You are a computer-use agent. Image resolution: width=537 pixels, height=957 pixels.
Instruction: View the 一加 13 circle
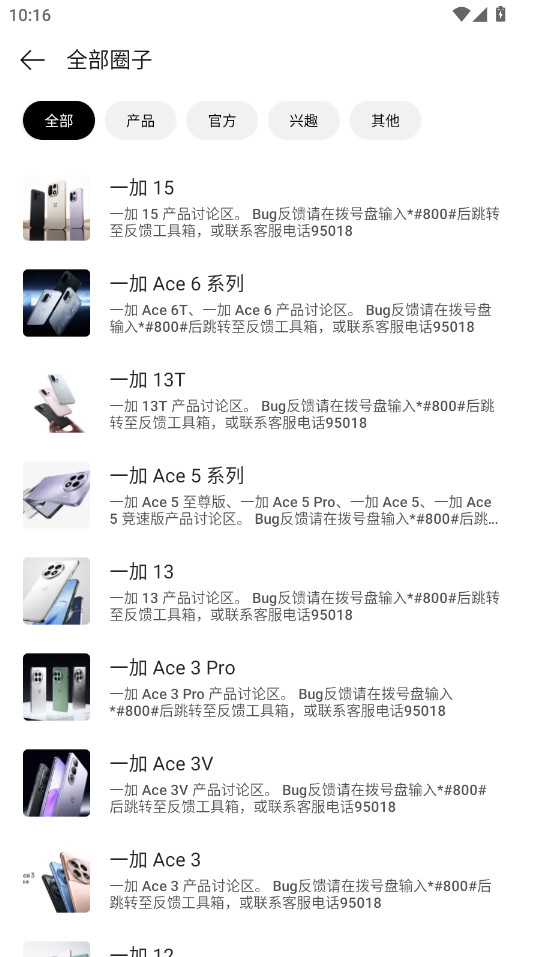click(x=268, y=591)
